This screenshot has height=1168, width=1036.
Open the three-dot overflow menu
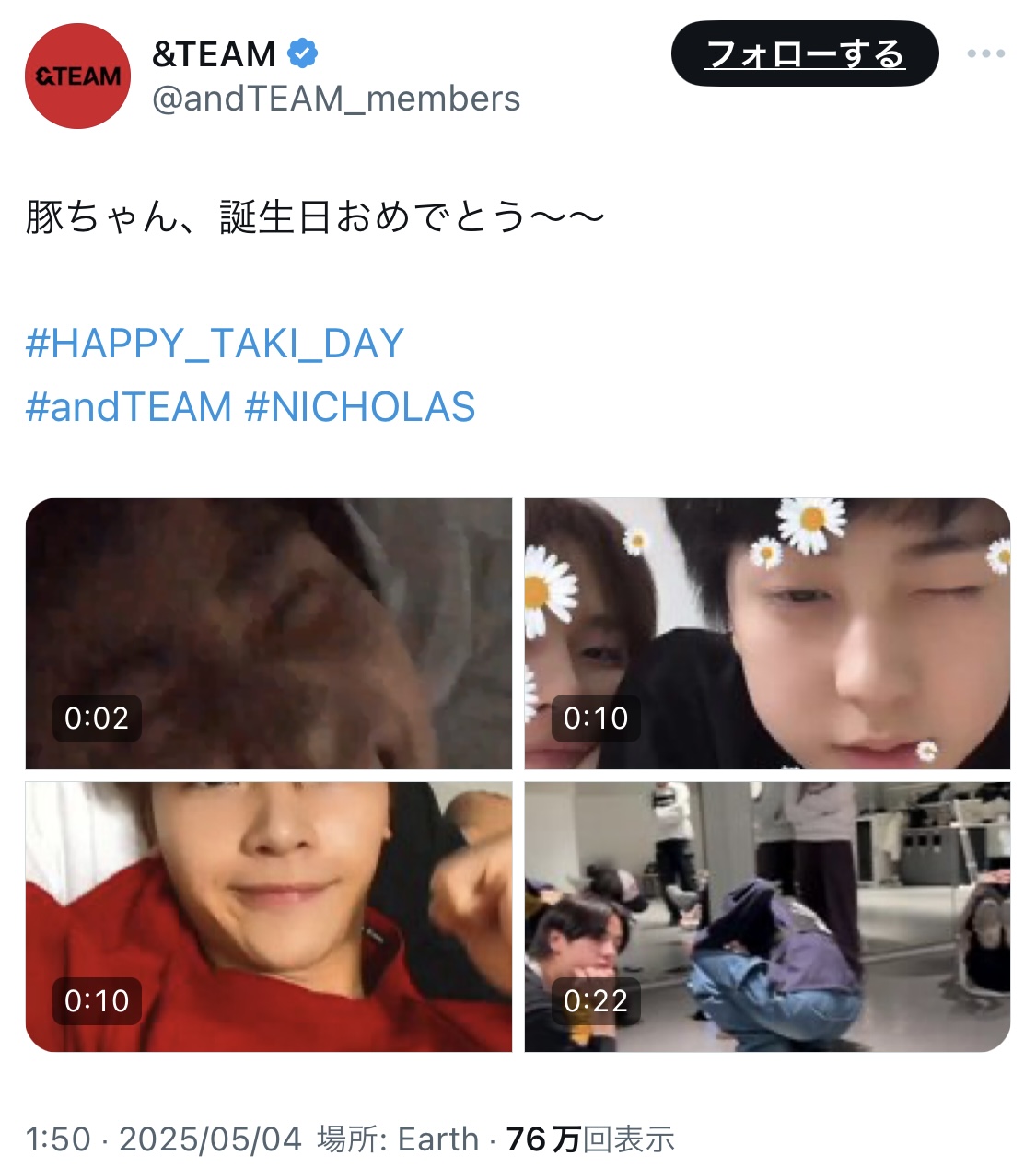pos(985,54)
